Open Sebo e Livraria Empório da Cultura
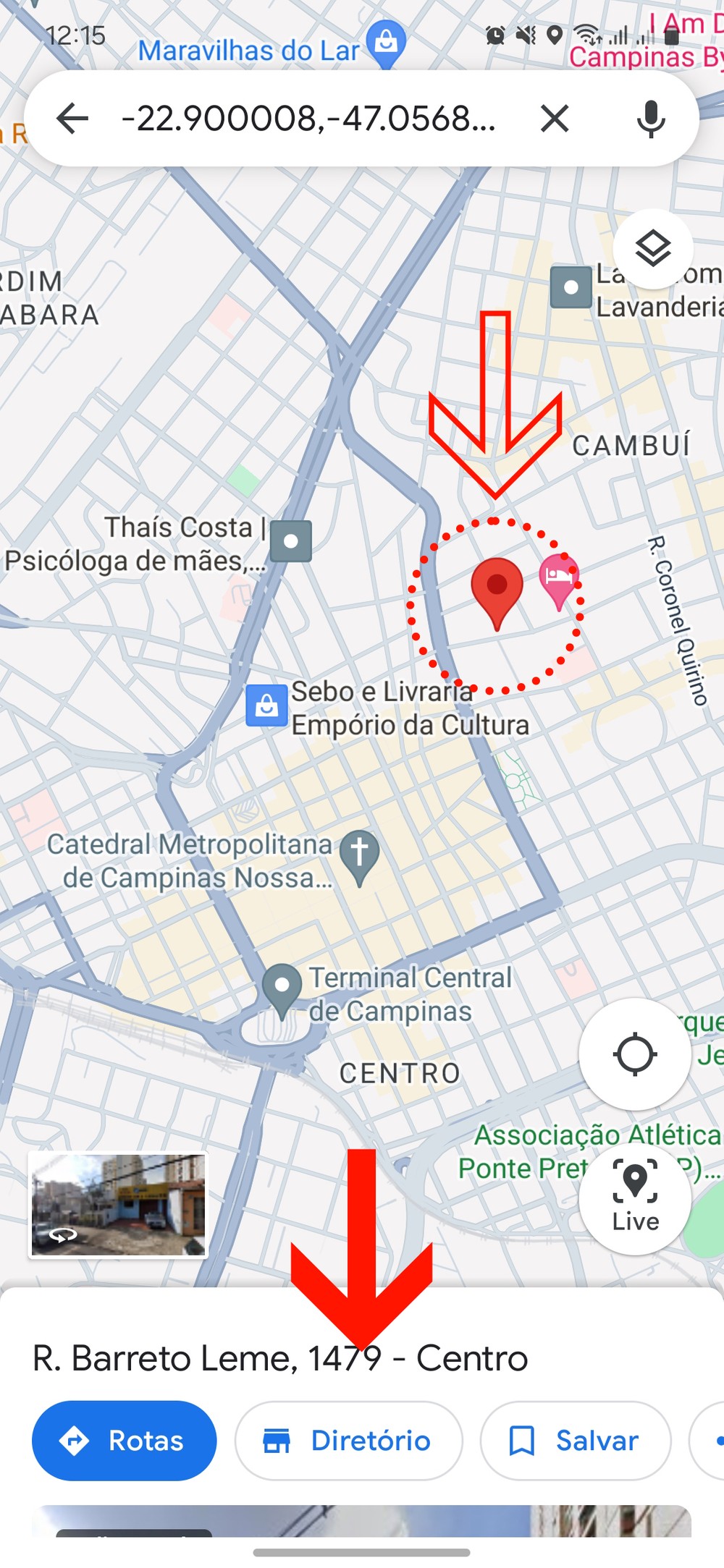The width and height of the screenshot is (724, 1568). pos(266,705)
